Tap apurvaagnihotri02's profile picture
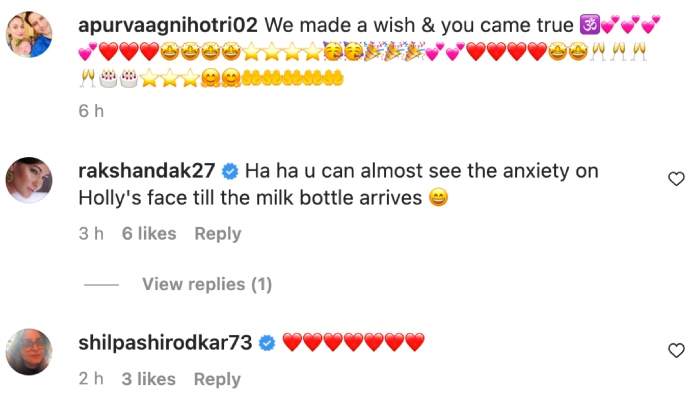 [31, 41]
